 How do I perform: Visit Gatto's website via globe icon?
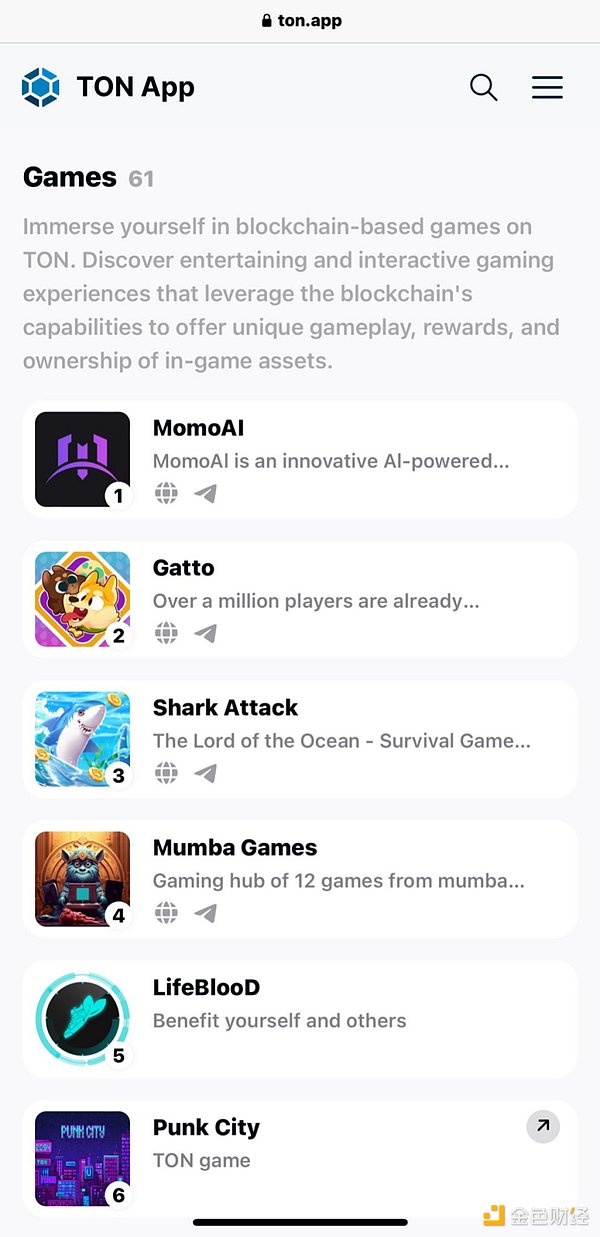pyautogui.click(x=167, y=633)
